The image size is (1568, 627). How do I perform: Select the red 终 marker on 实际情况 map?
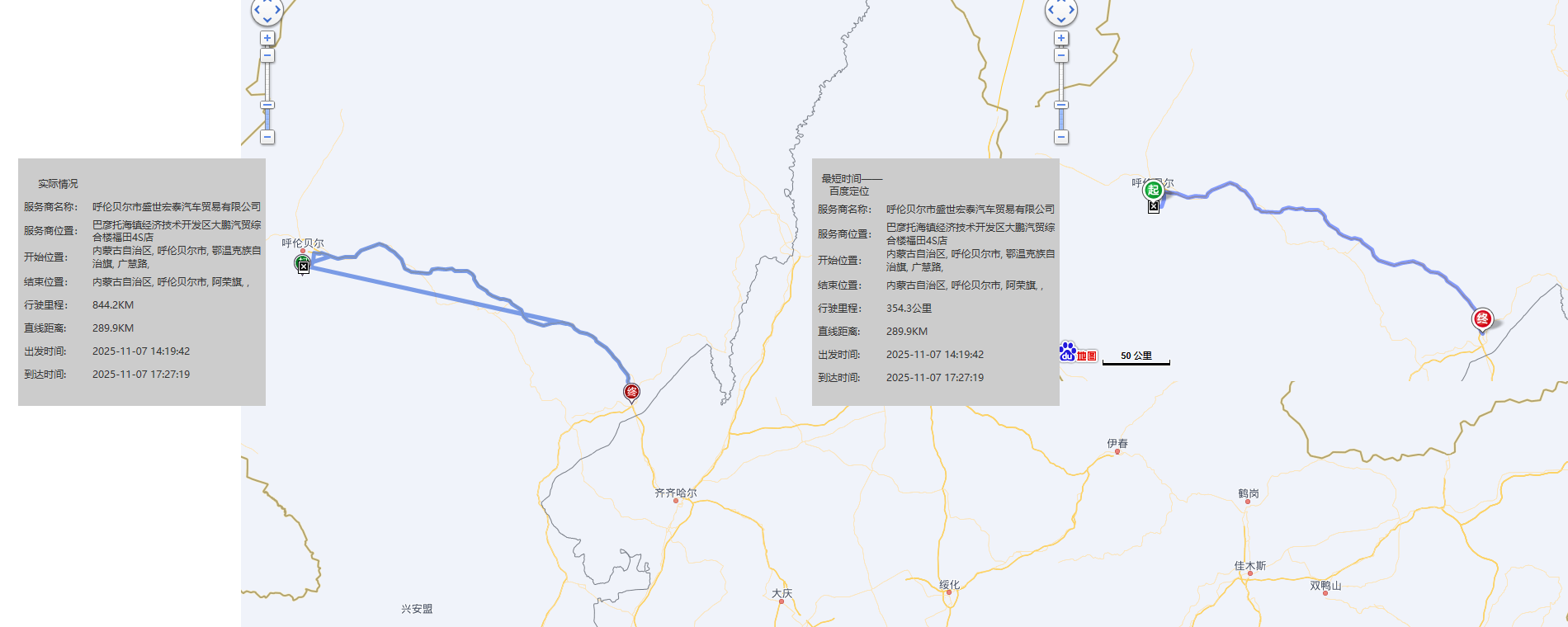(x=631, y=391)
